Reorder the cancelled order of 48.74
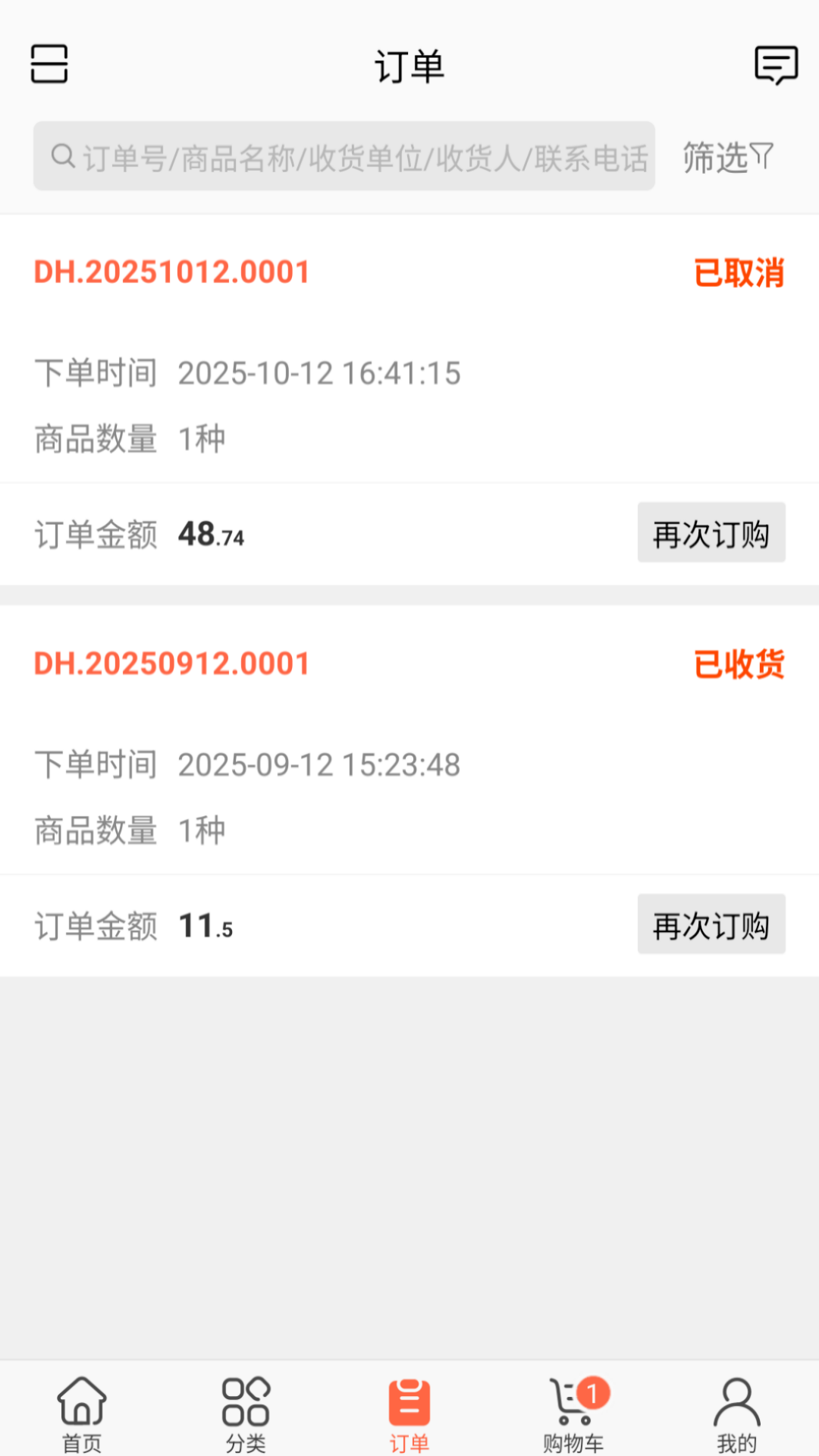Screen dimensions: 819x1456 pos(711,533)
